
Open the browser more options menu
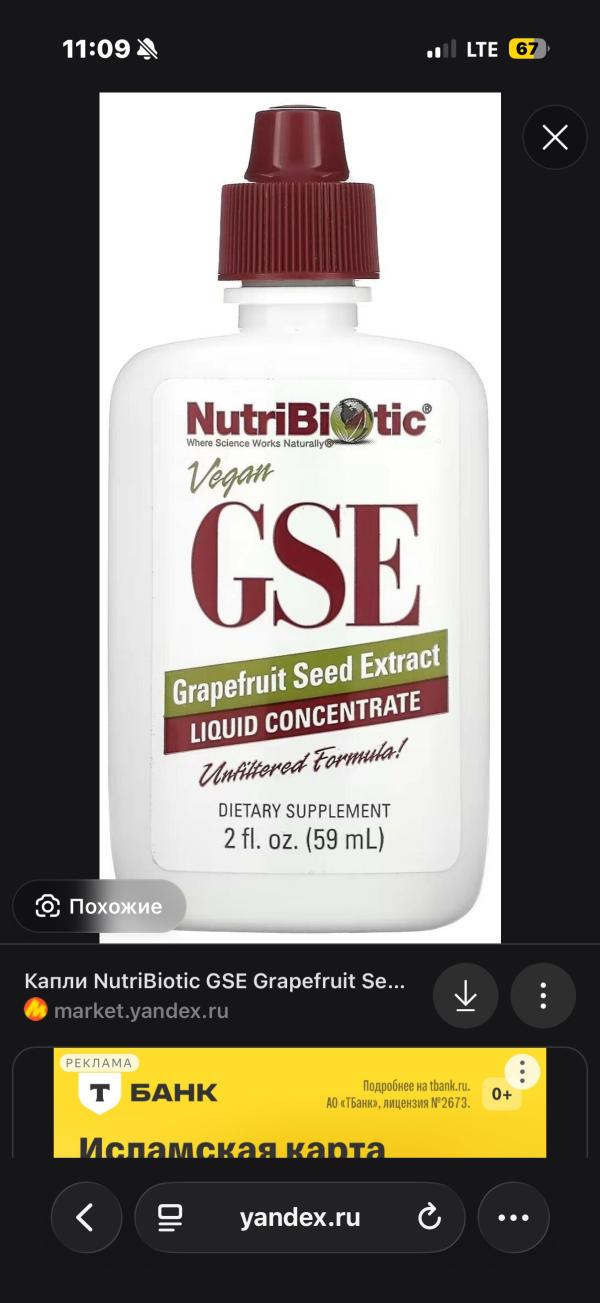tap(513, 1217)
